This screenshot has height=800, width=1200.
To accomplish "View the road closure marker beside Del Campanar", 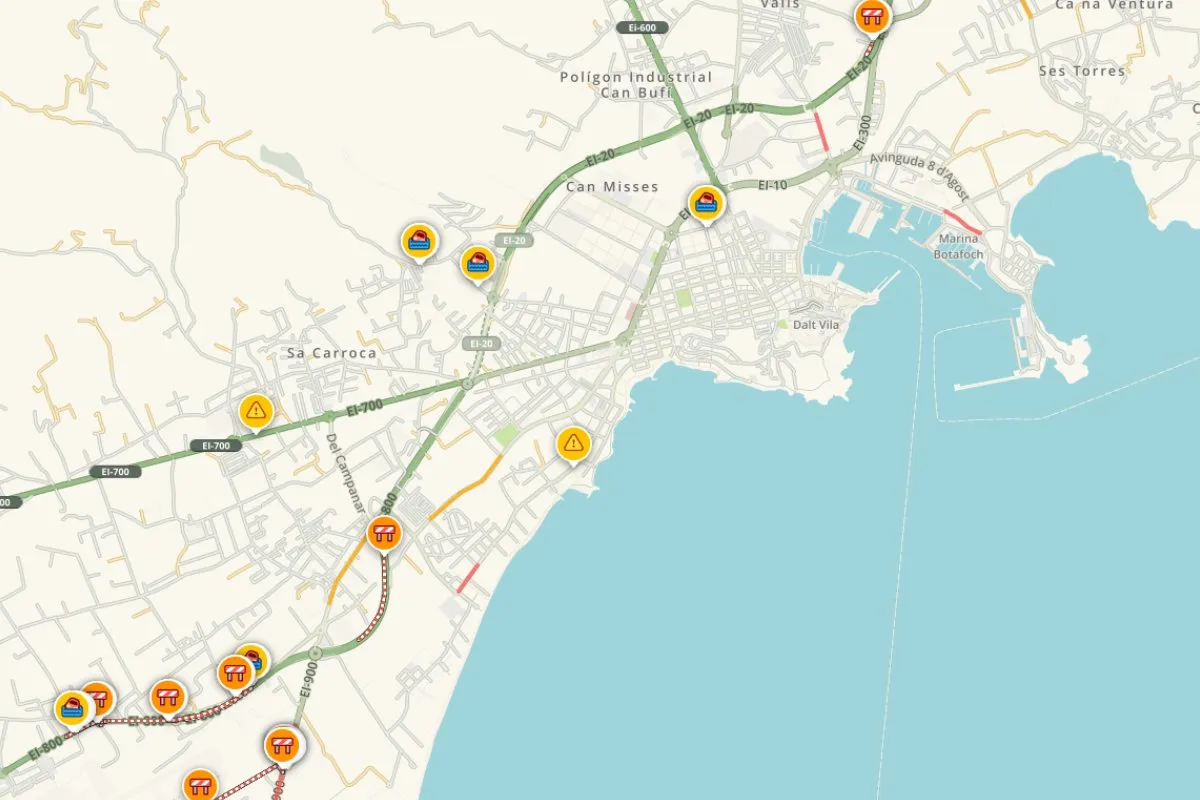I will click(x=384, y=532).
